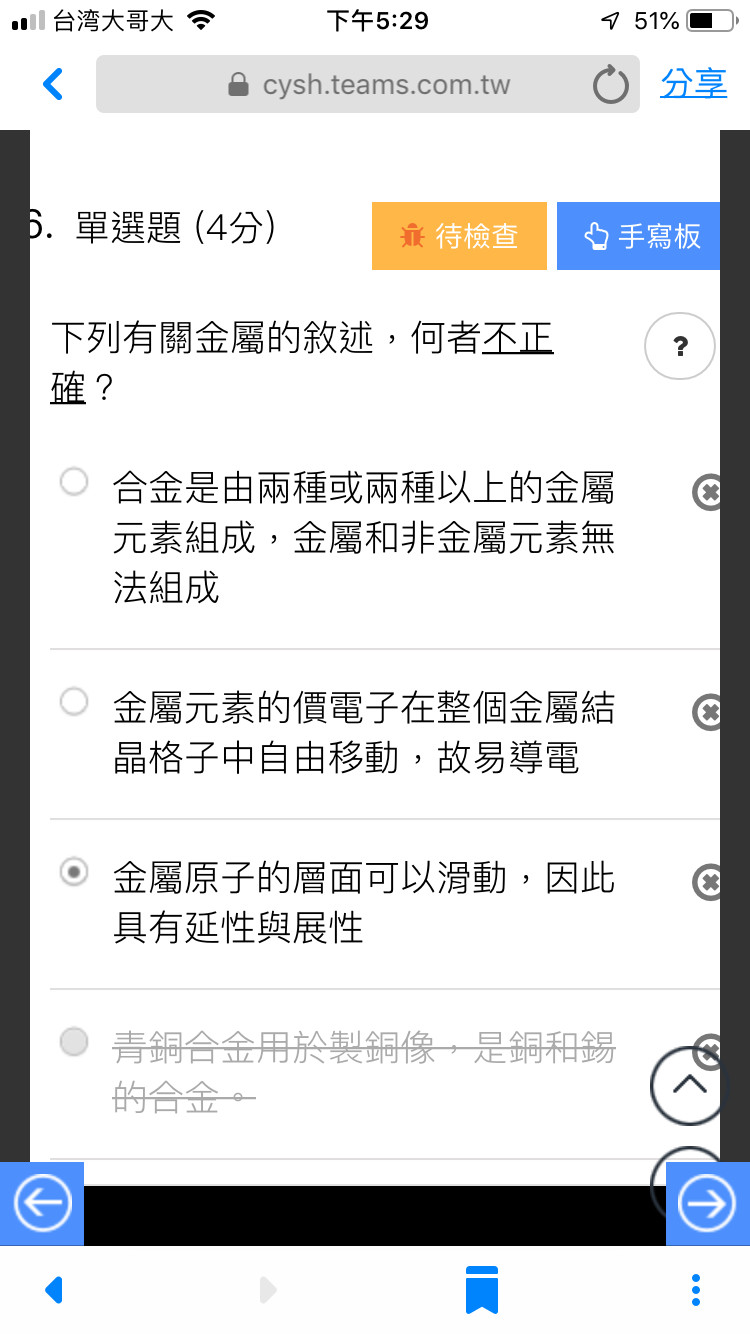Open bookmarks from the bottom toolbar
The image size is (750, 1334).
[482, 1289]
